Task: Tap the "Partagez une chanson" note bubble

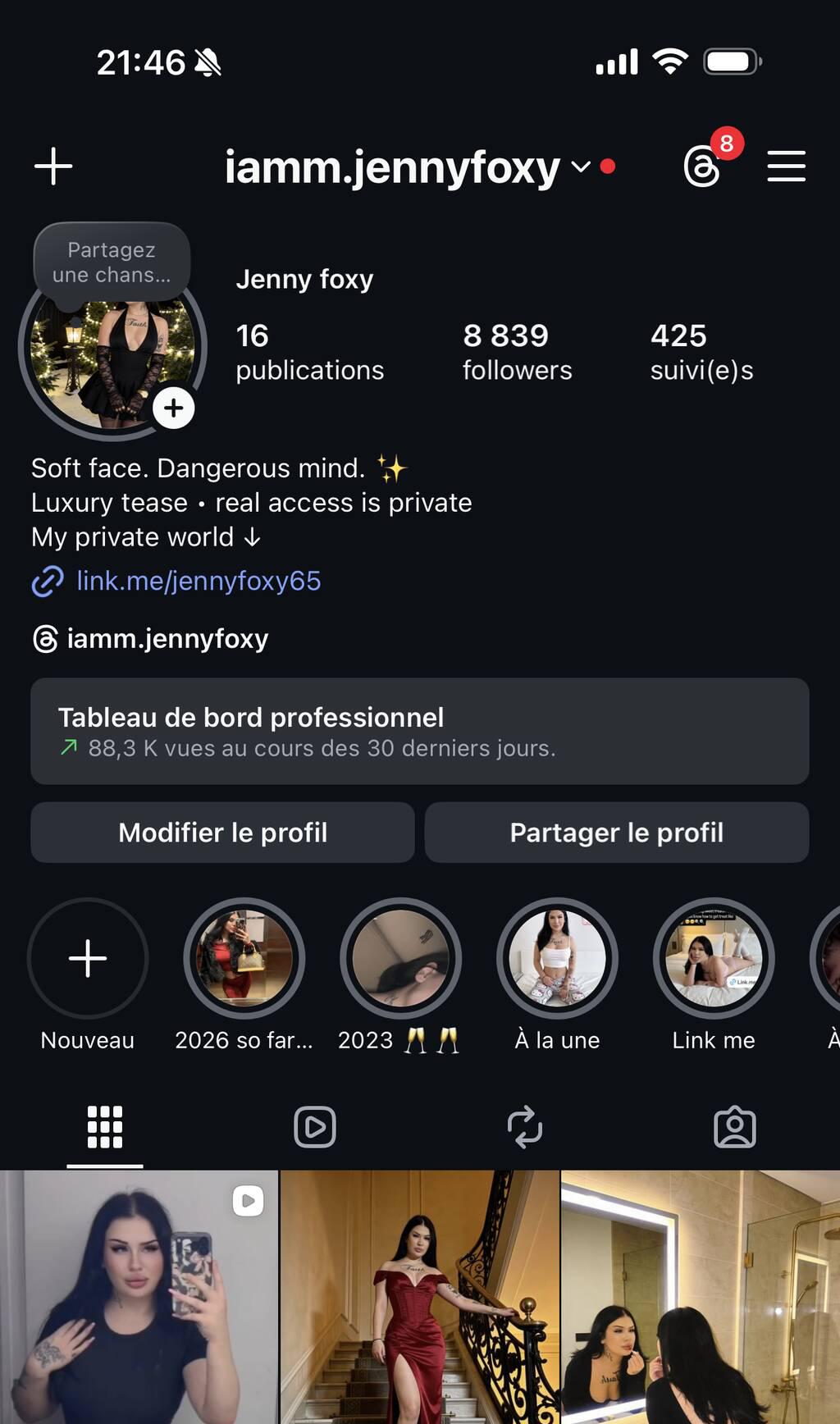Action: click(112, 262)
